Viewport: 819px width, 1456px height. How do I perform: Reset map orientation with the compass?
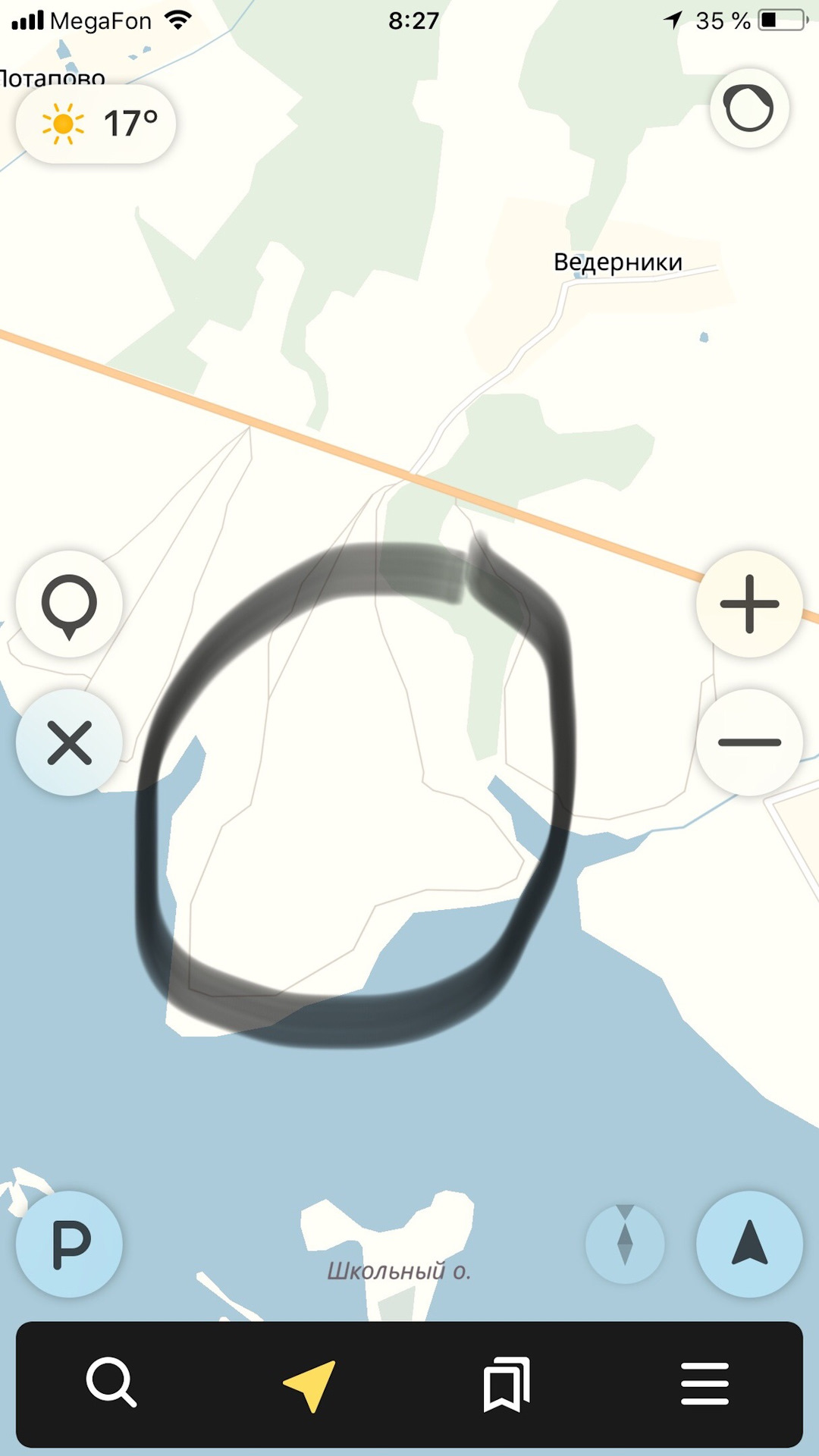pos(625,1244)
